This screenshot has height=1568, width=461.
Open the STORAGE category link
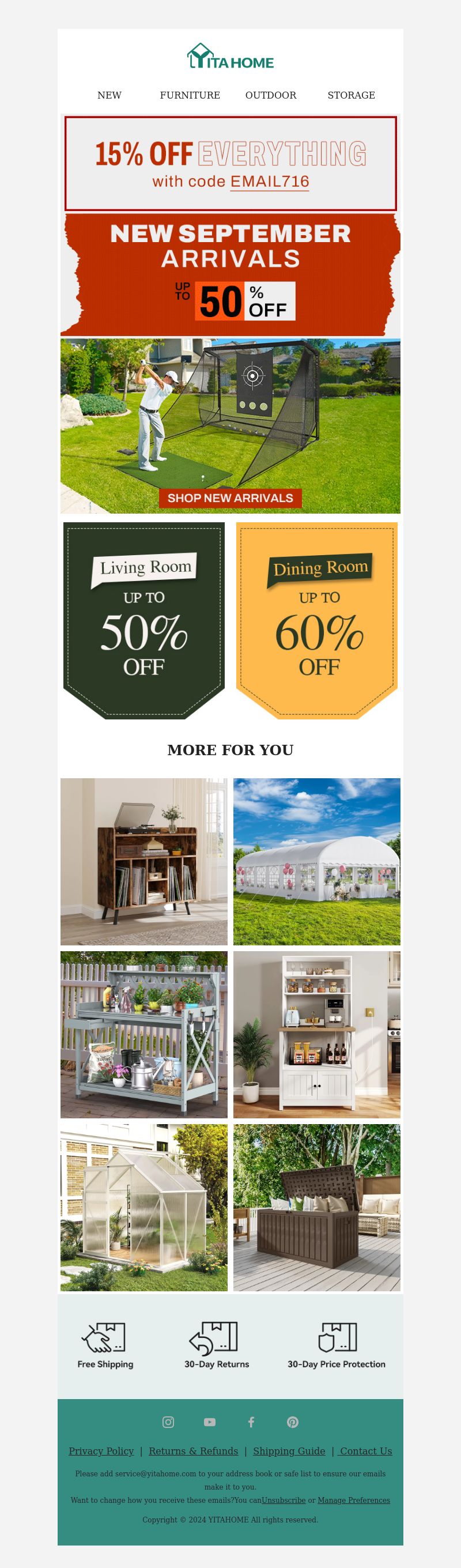351,95
